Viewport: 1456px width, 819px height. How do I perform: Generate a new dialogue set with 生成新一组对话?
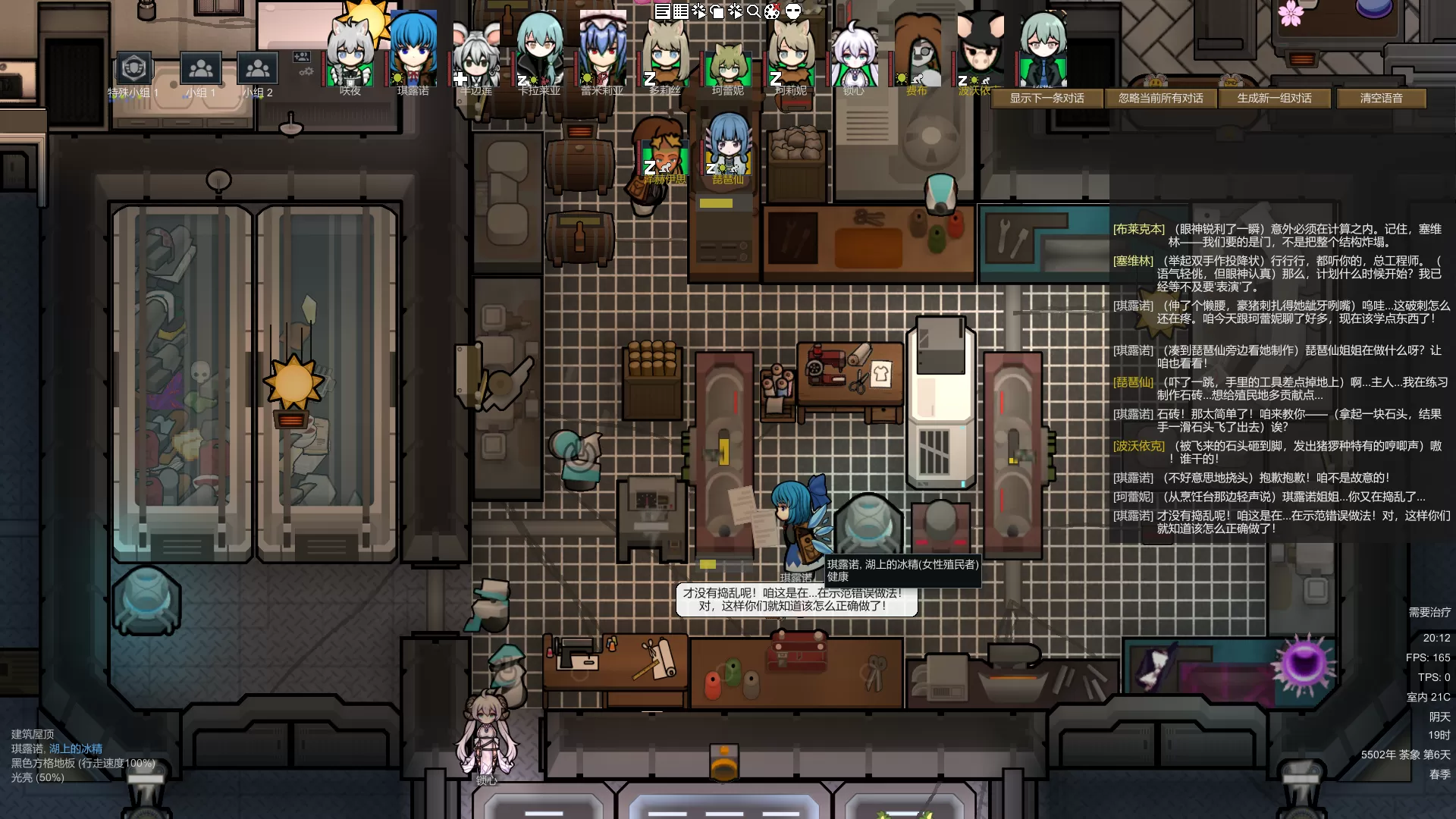[x=1274, y=98]
